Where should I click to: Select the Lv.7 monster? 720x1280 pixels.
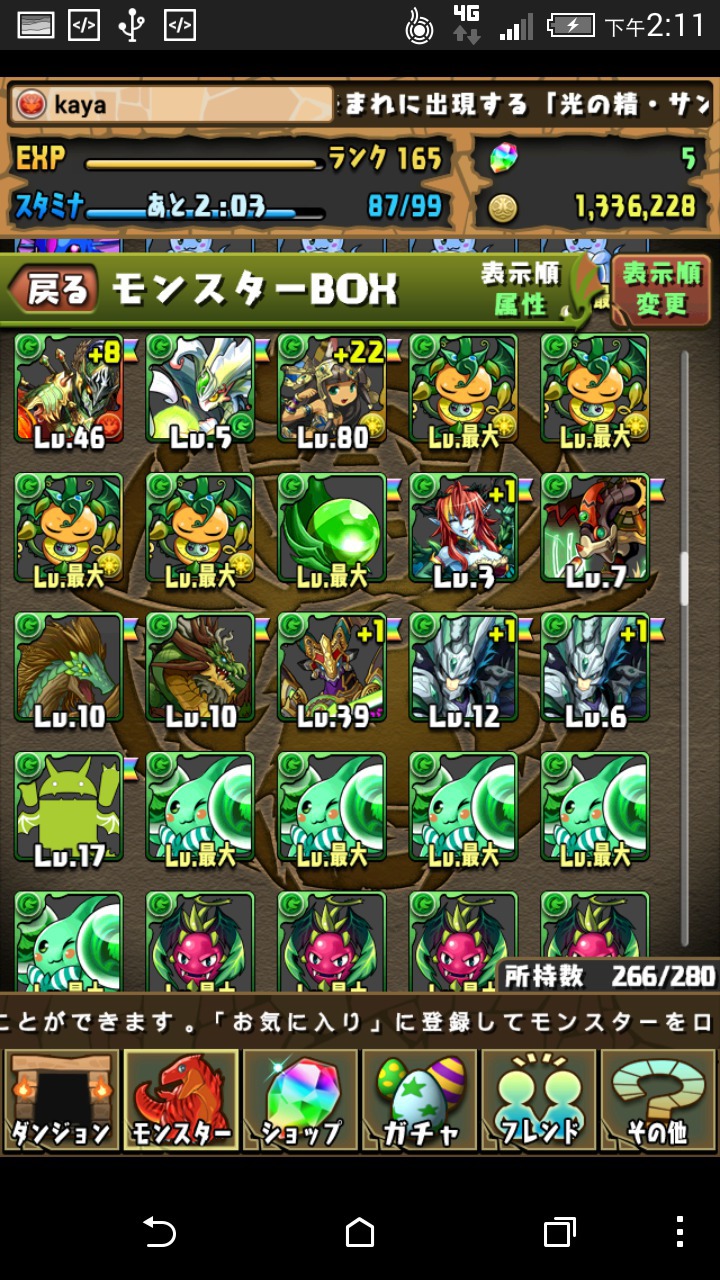point(596,530)
